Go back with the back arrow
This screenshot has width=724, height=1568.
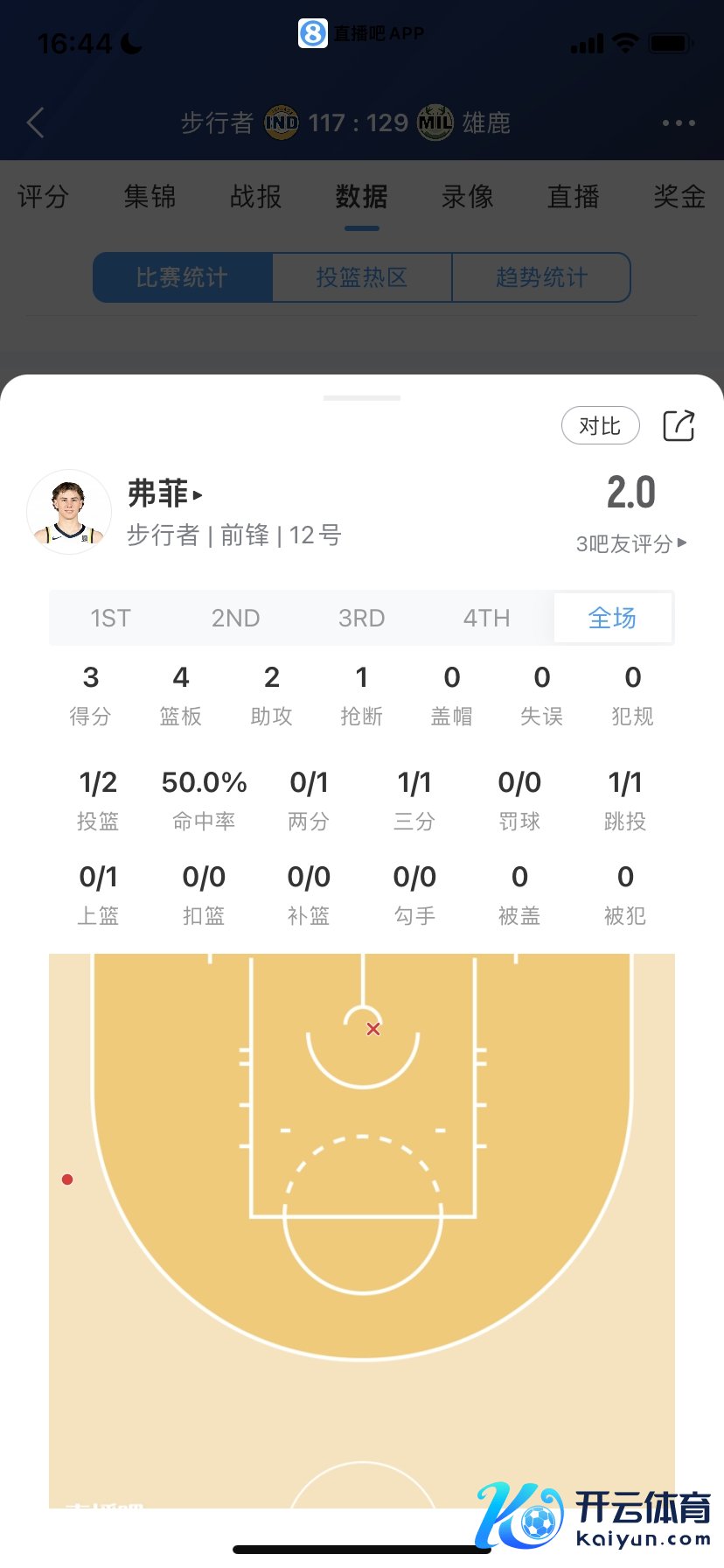point(35,122)
